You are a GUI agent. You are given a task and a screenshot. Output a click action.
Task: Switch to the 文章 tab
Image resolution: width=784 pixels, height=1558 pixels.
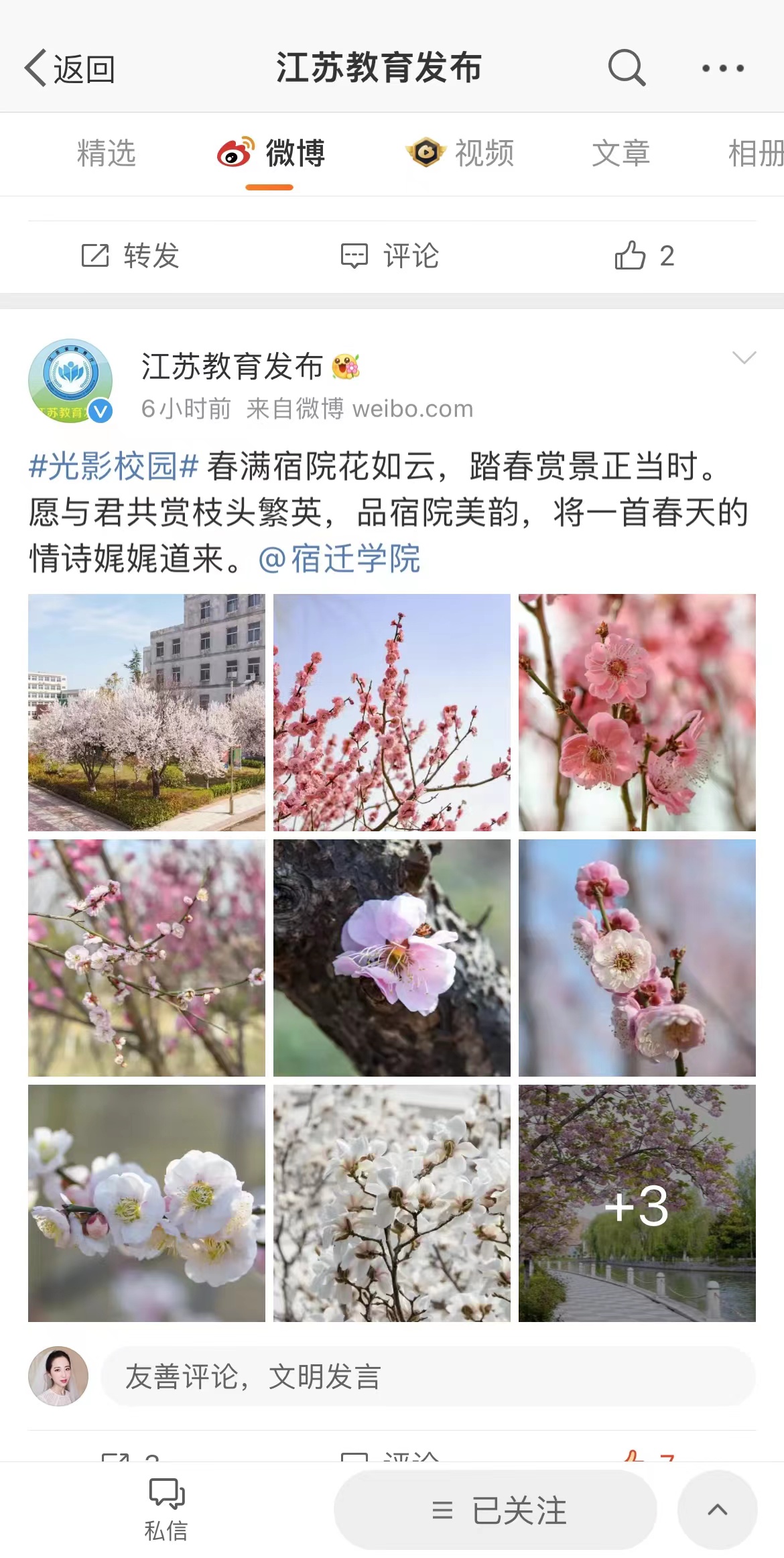click(620, 154)
